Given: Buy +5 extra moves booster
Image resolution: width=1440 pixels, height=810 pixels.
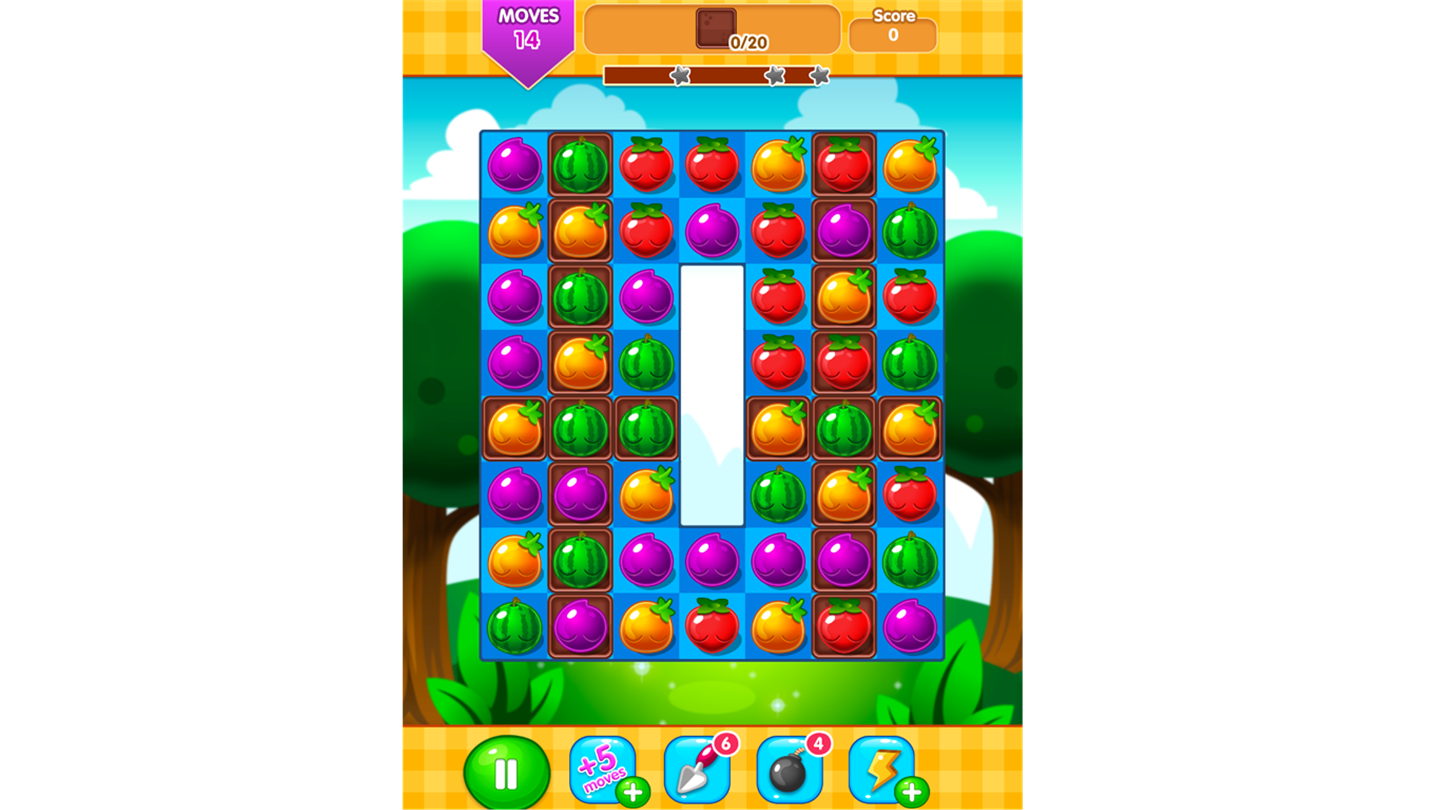Looking at the screenshot, I should coord(603,769).
